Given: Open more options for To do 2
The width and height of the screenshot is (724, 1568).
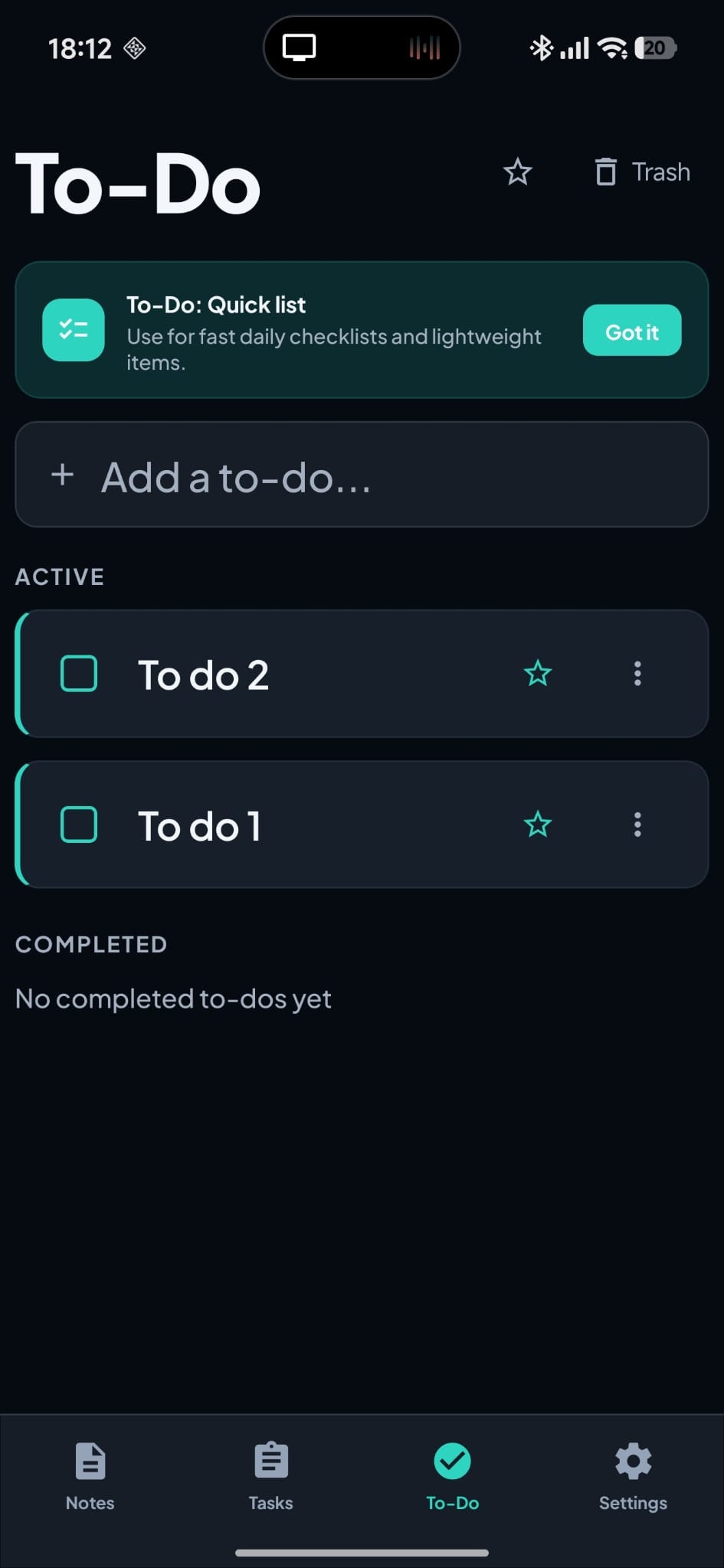Looking at the screenshot, I should 637,674.
